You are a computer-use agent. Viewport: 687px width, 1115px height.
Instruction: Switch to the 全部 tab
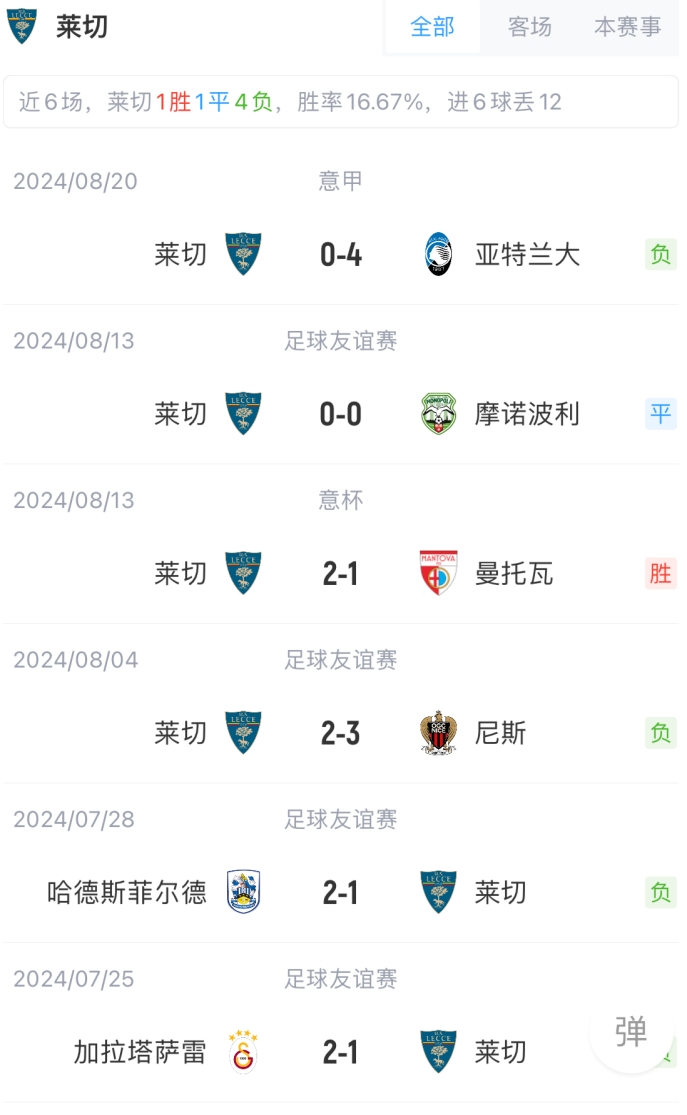(x=432, y=27)
